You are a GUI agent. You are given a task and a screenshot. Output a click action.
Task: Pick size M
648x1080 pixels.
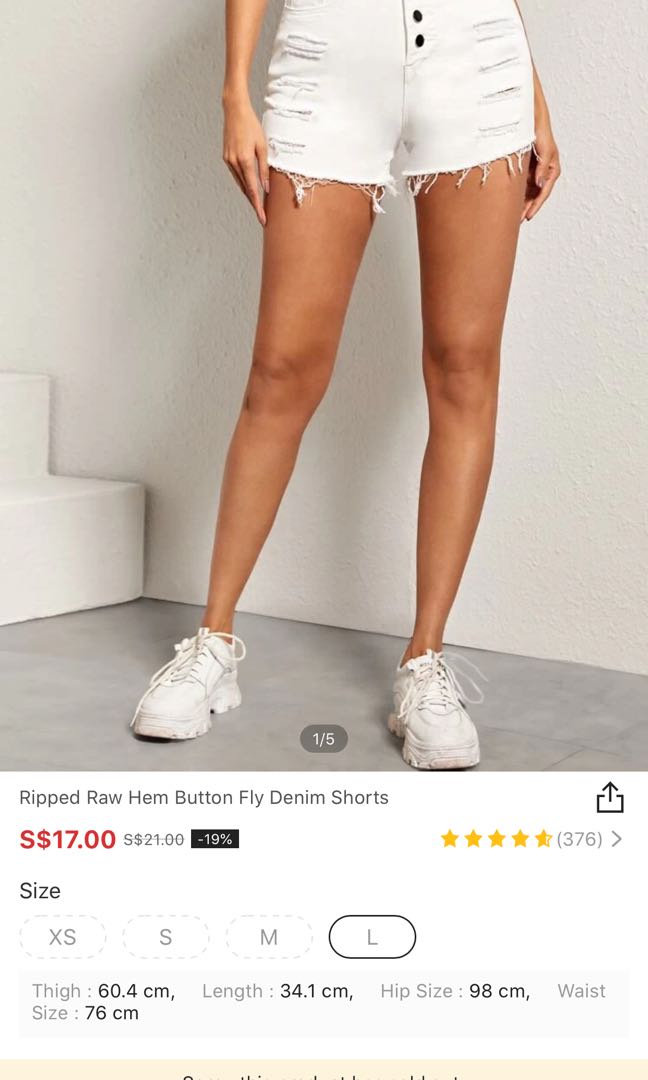tap(269, 937)
